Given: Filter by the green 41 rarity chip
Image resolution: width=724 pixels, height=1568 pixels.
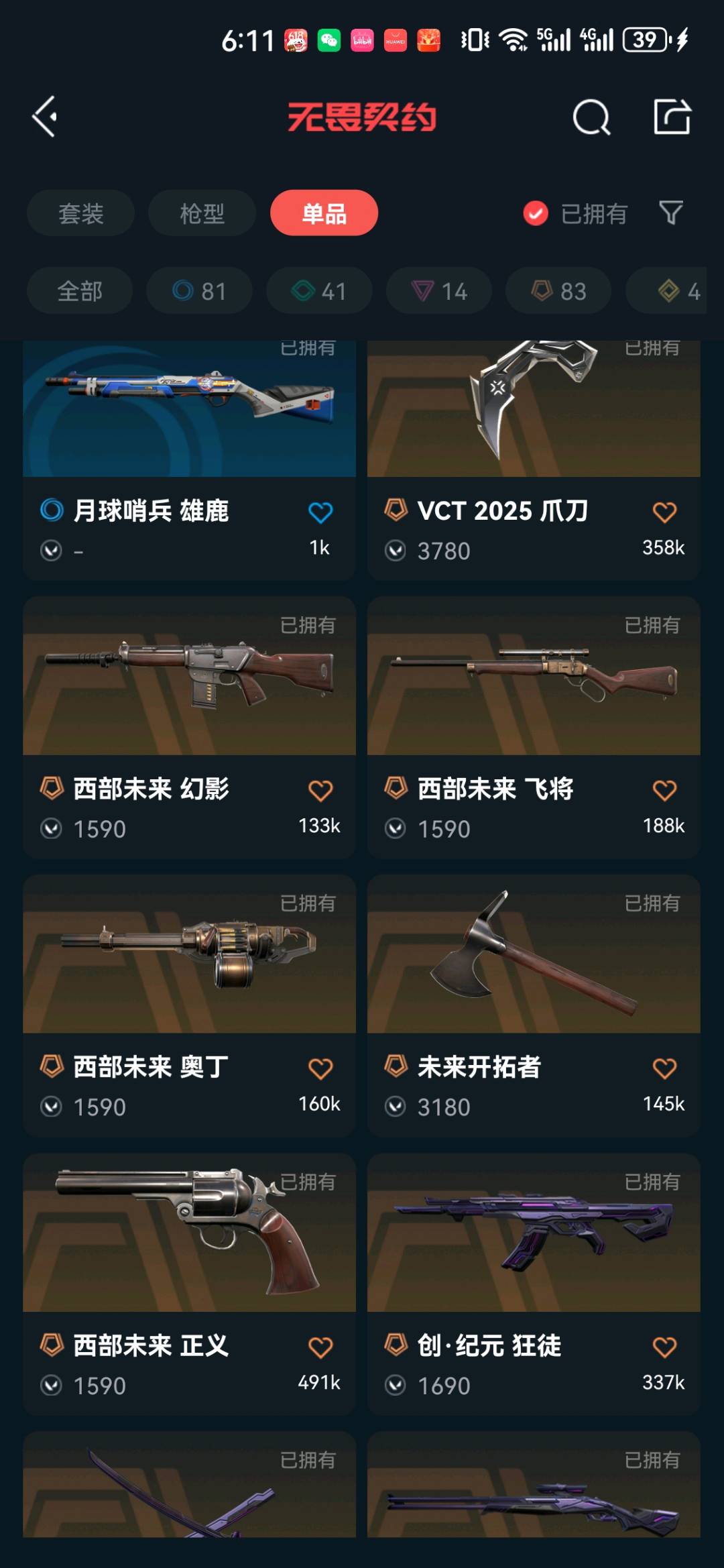Looking at the screenshot, I should 319,291.
